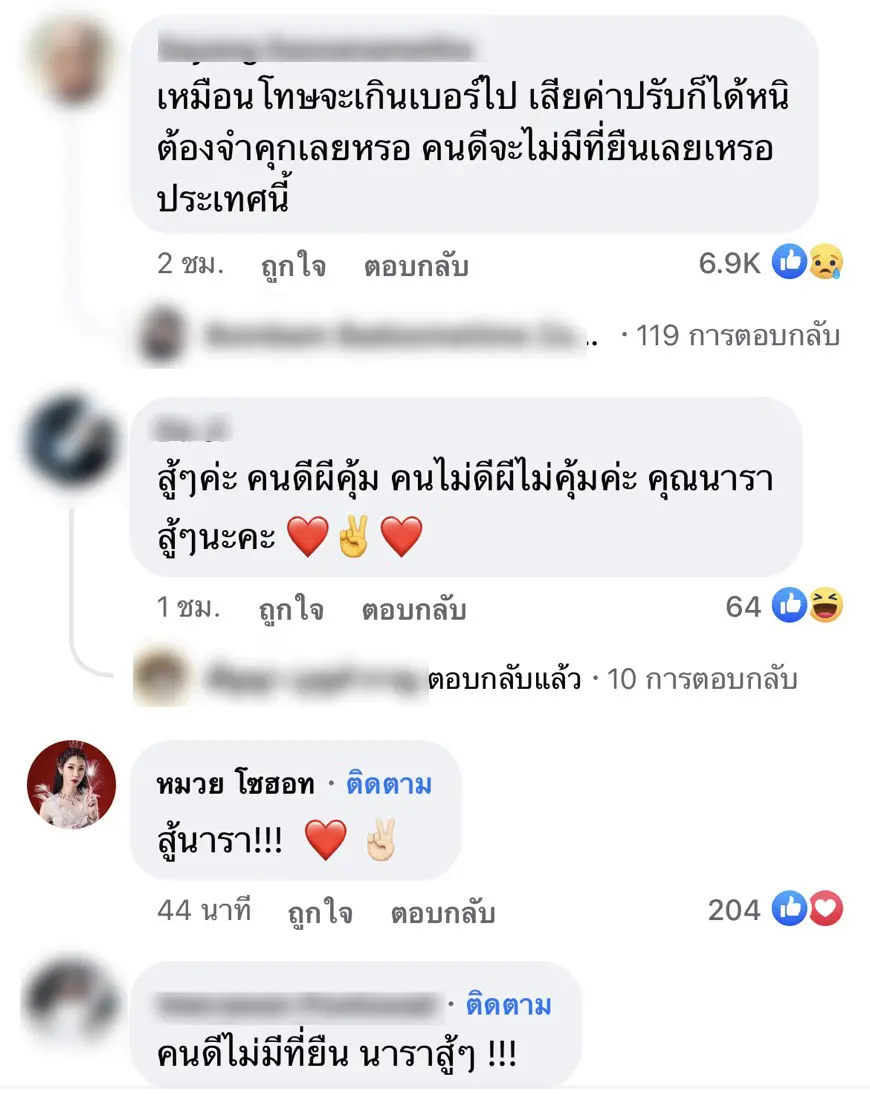Reply to the comment posted 1 ชม. ago
Screen dimensions: 870x1095
[414, 608]
